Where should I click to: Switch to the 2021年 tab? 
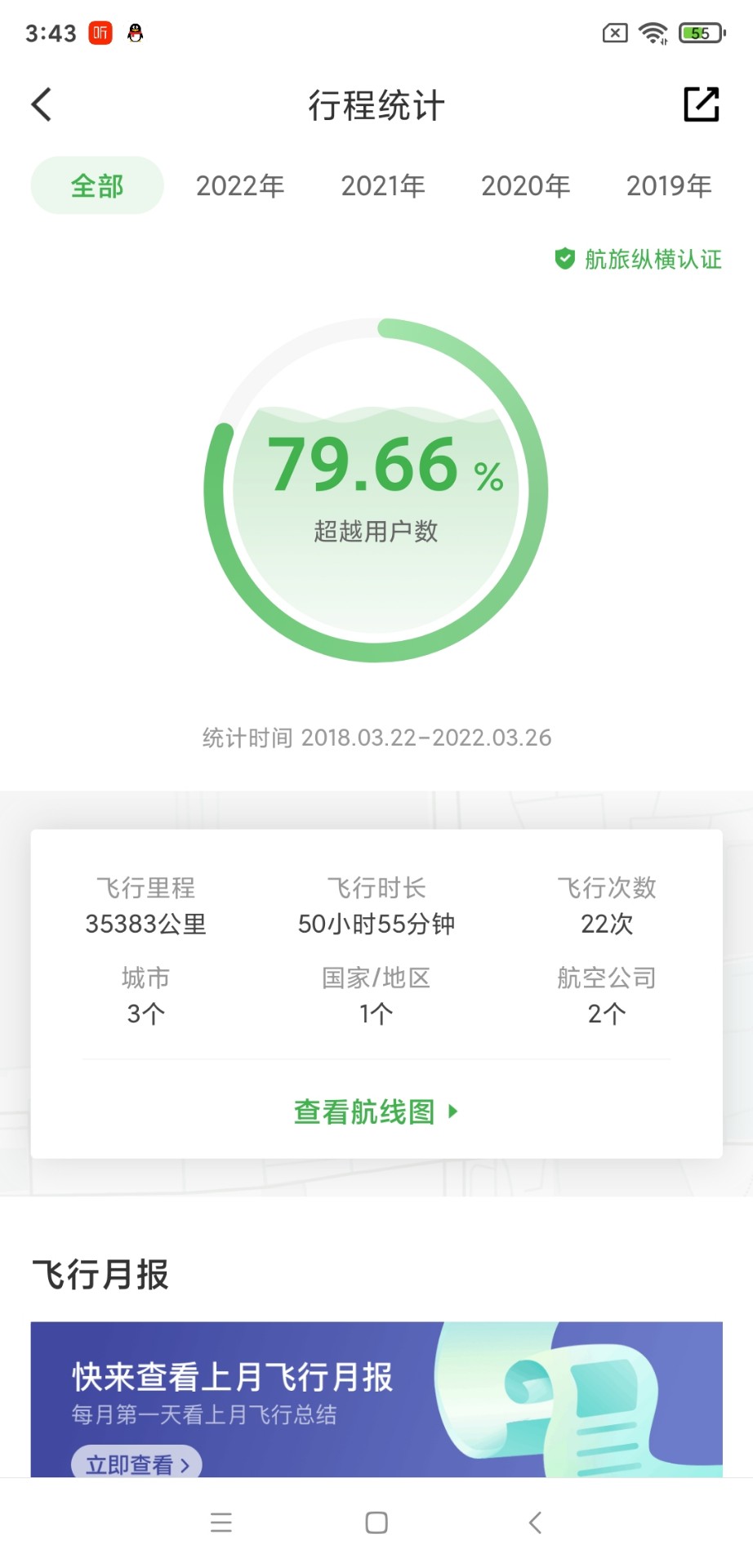[x=383, y=186]
